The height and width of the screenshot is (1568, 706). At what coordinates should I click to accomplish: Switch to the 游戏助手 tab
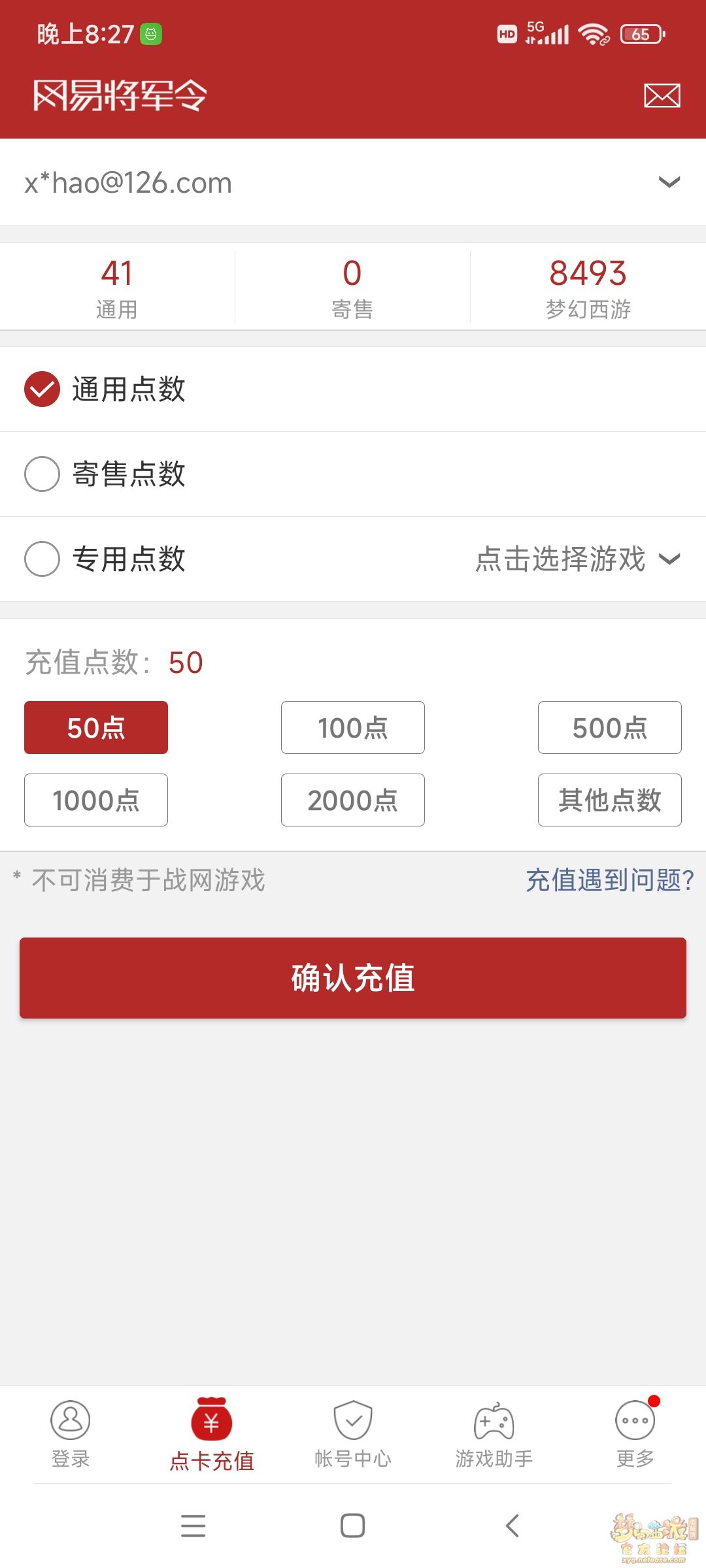point(494,1434)
